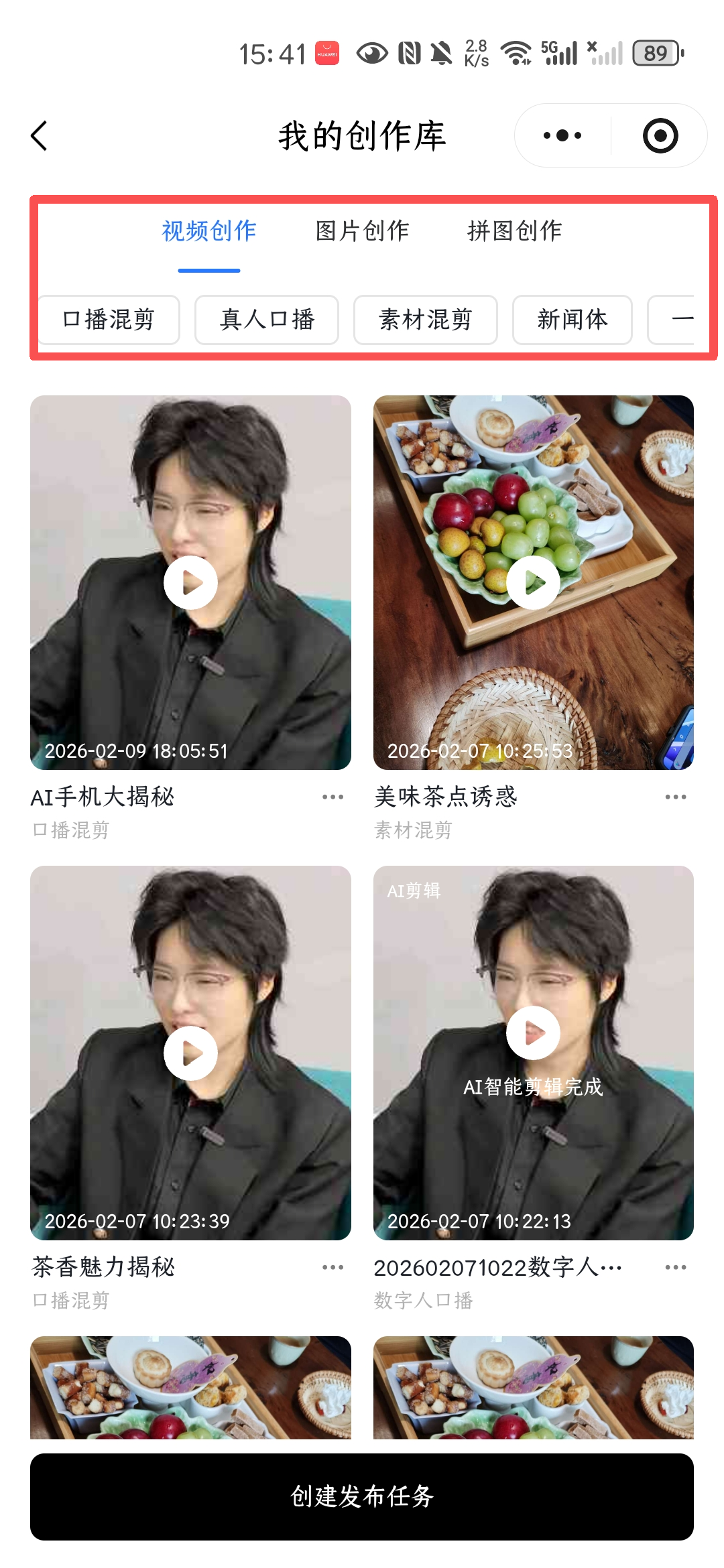Screen dimensions: 724x1568
Task: Tap 创建发布任务 button
Action: point(362,1496)
